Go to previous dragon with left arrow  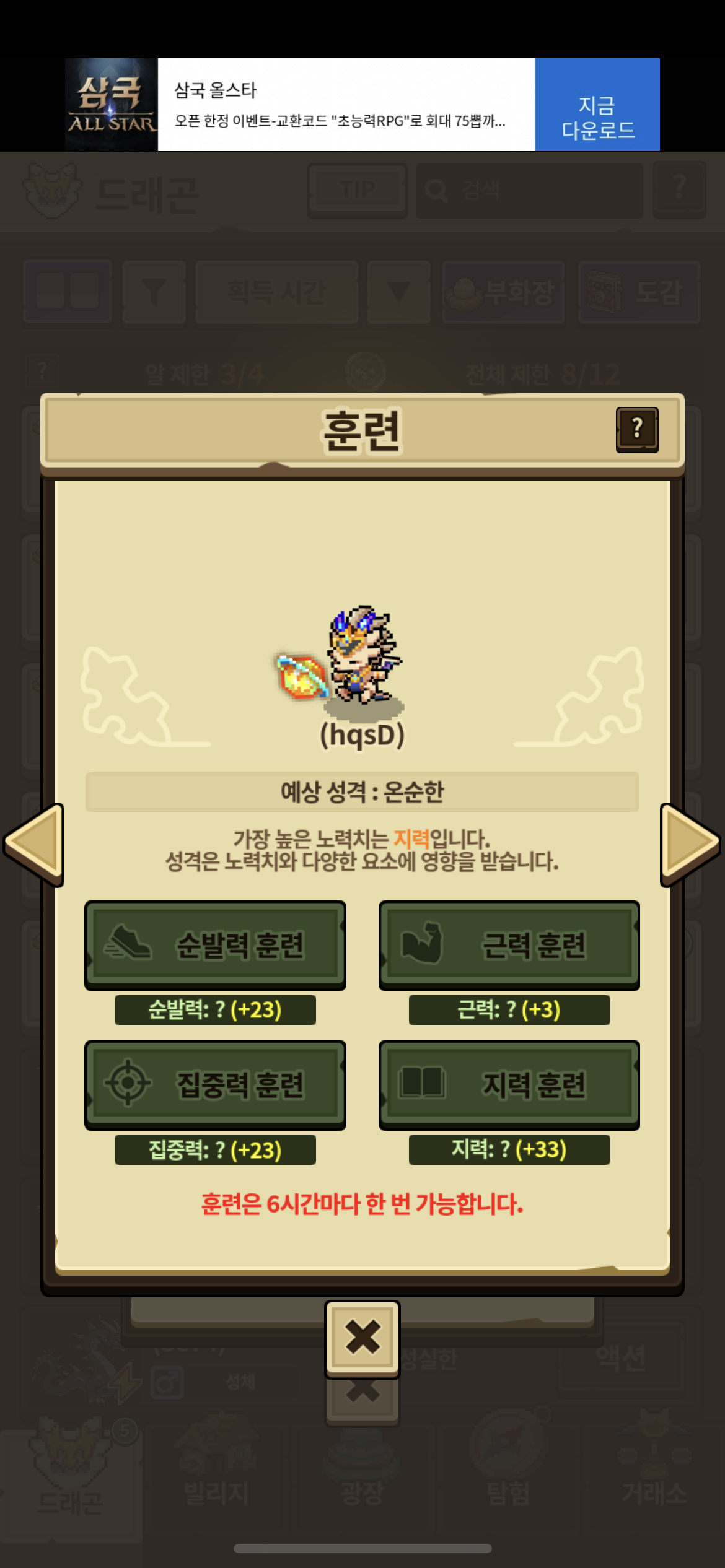click(x=36, y=844)
